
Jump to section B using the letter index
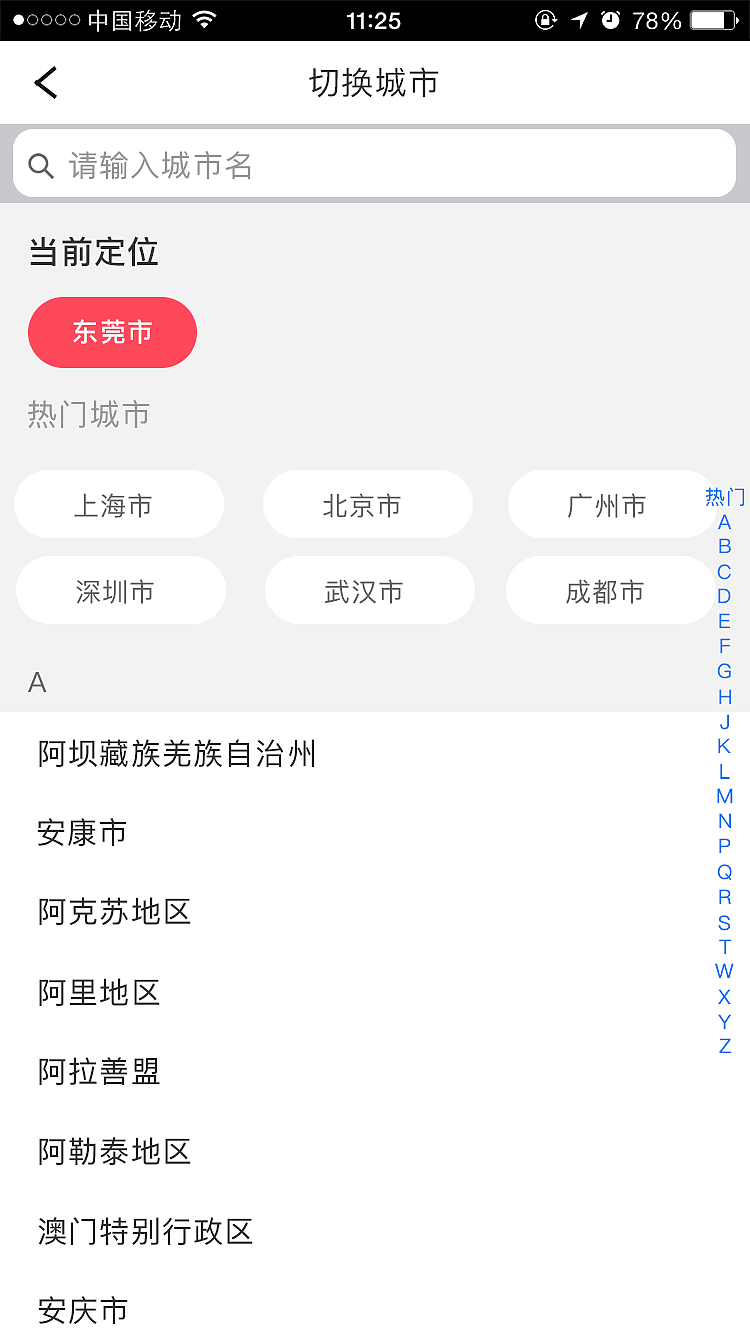click(724, 546)
